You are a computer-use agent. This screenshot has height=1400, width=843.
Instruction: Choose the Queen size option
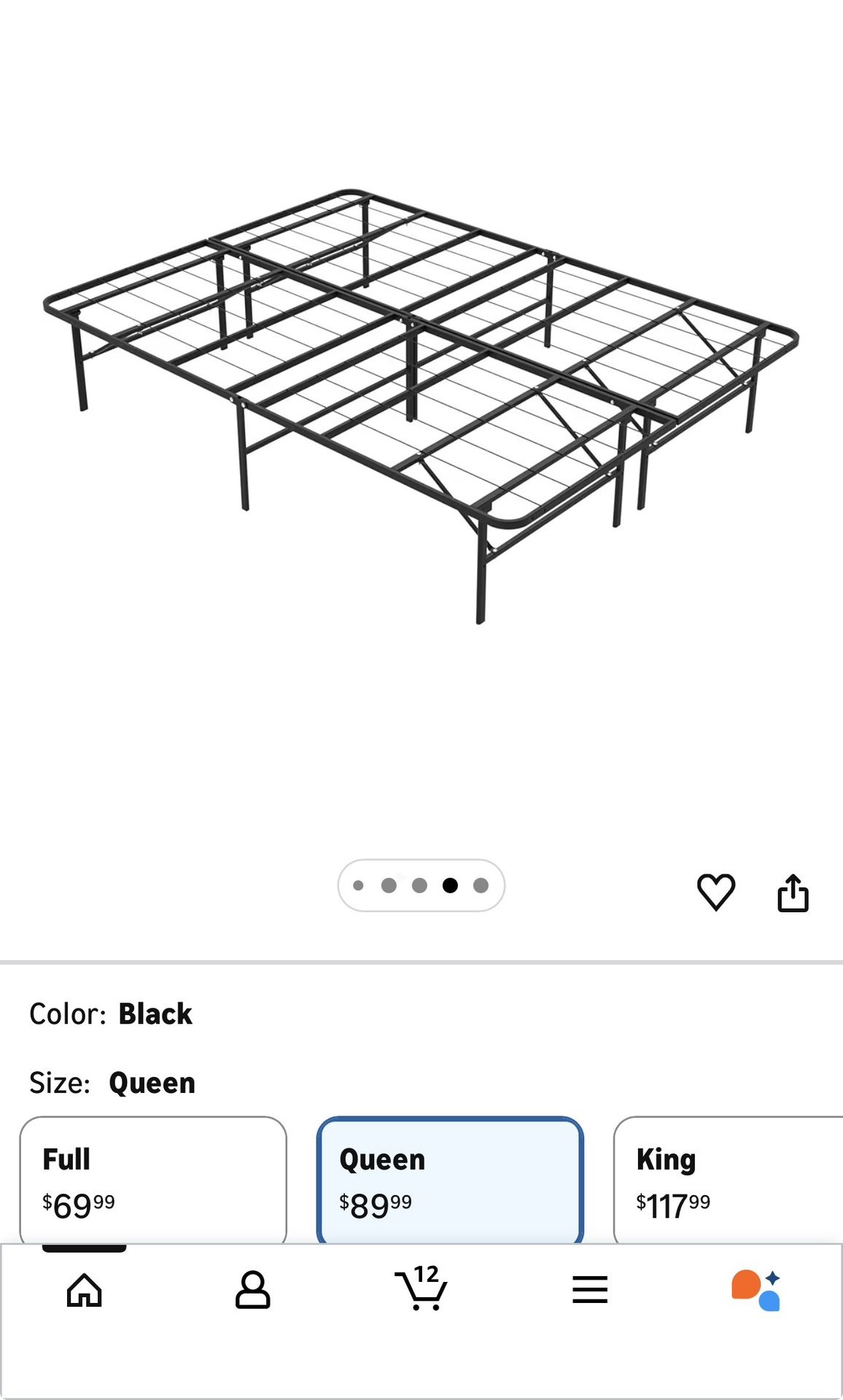coord(450,1180)
